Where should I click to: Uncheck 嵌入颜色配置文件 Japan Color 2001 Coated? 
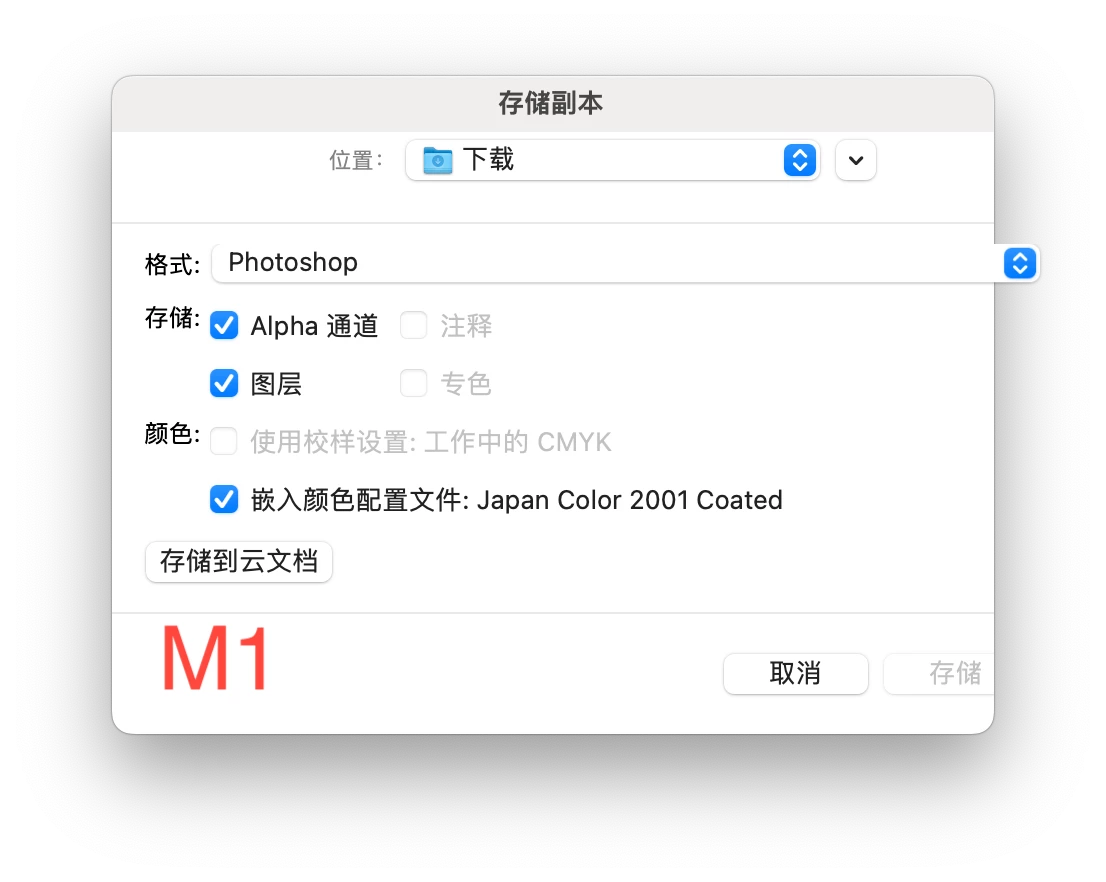pyautogui.click(x=224, y=499)
